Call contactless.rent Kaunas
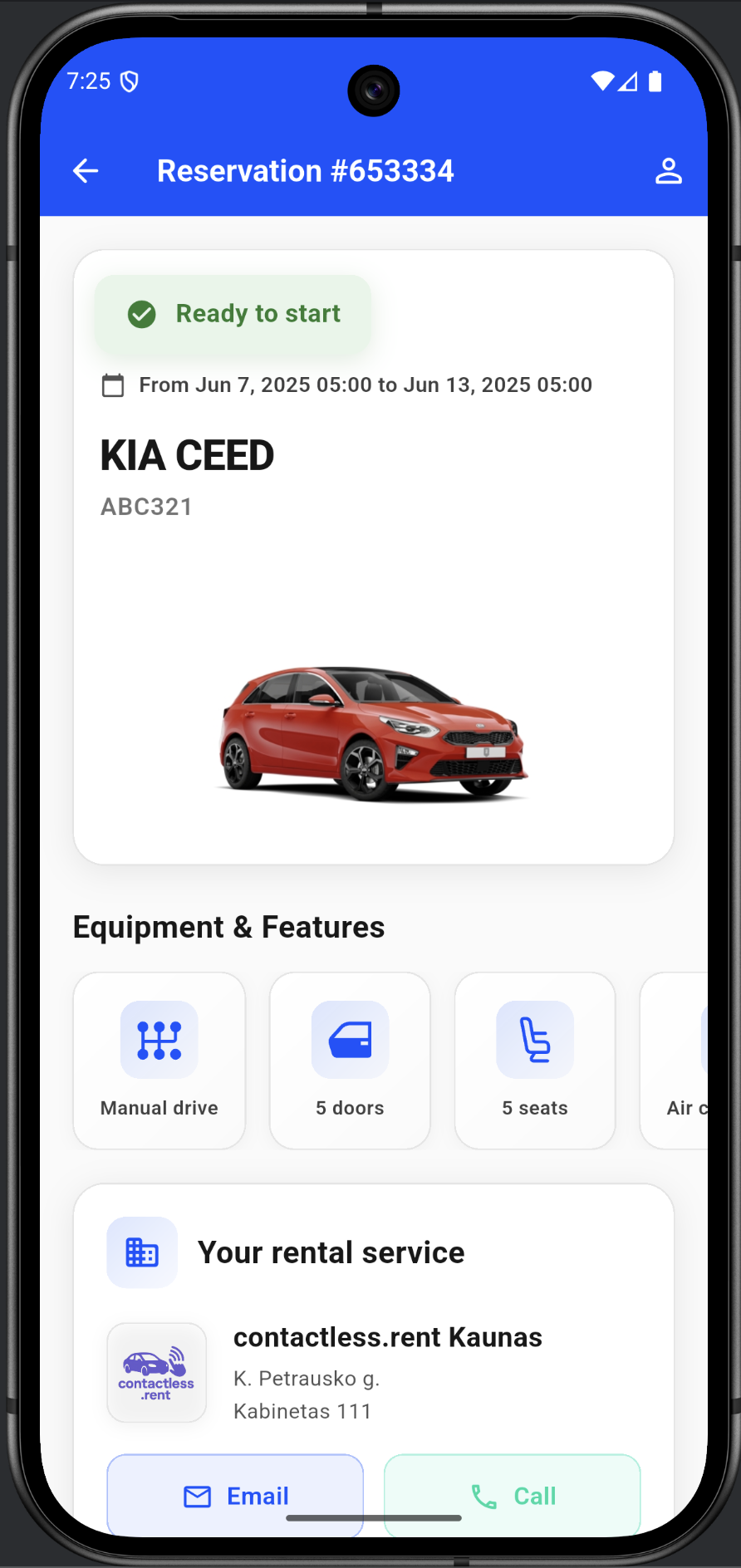This screenshot has width=741, height=1568. [512, 1495]
